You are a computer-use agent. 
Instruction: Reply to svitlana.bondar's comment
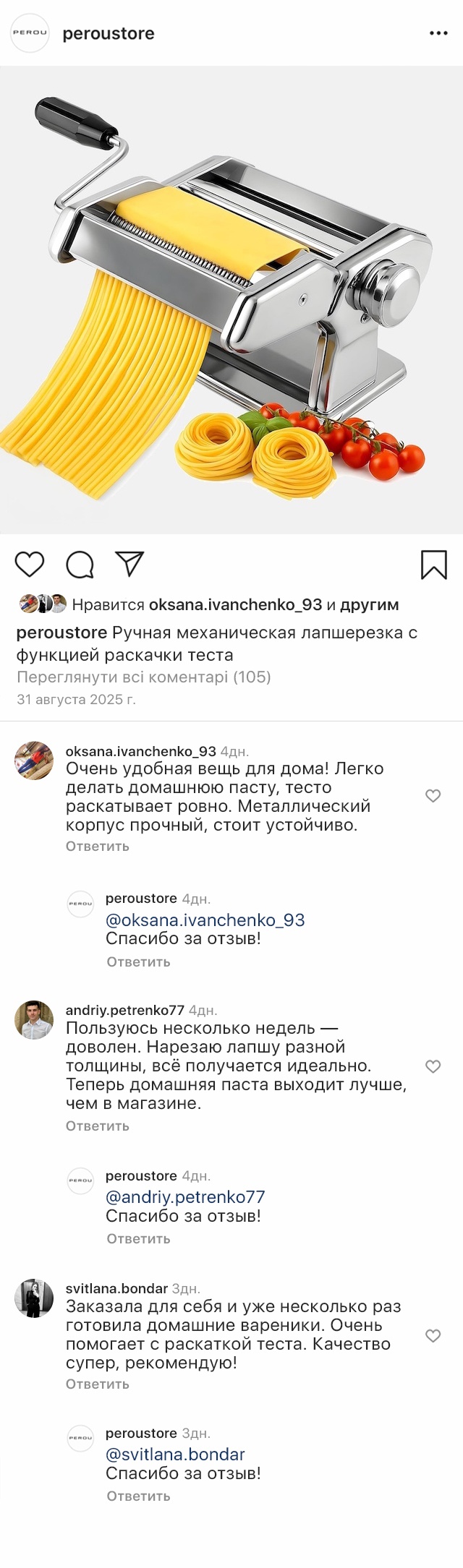click(97, 1384)
